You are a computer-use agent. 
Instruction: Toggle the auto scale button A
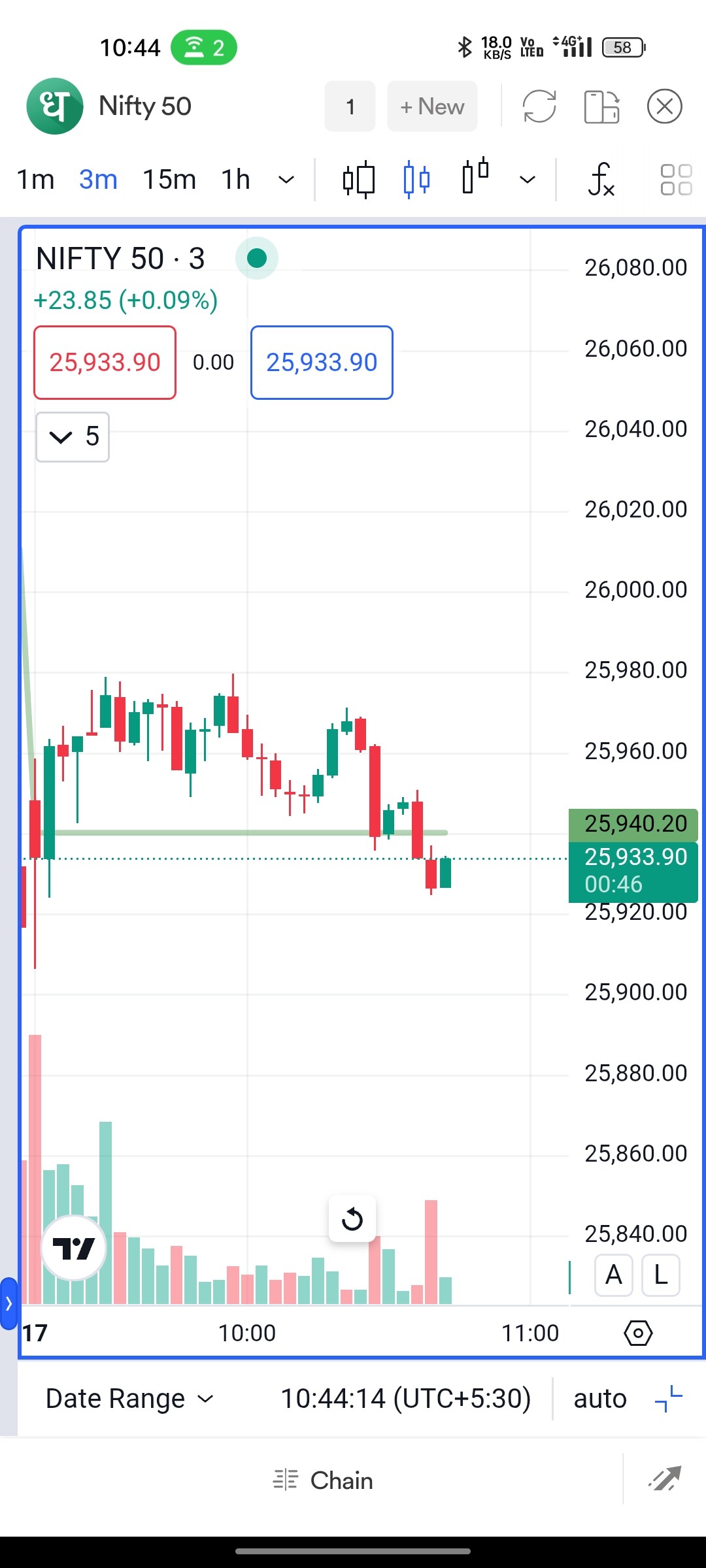coord(613,1275)
